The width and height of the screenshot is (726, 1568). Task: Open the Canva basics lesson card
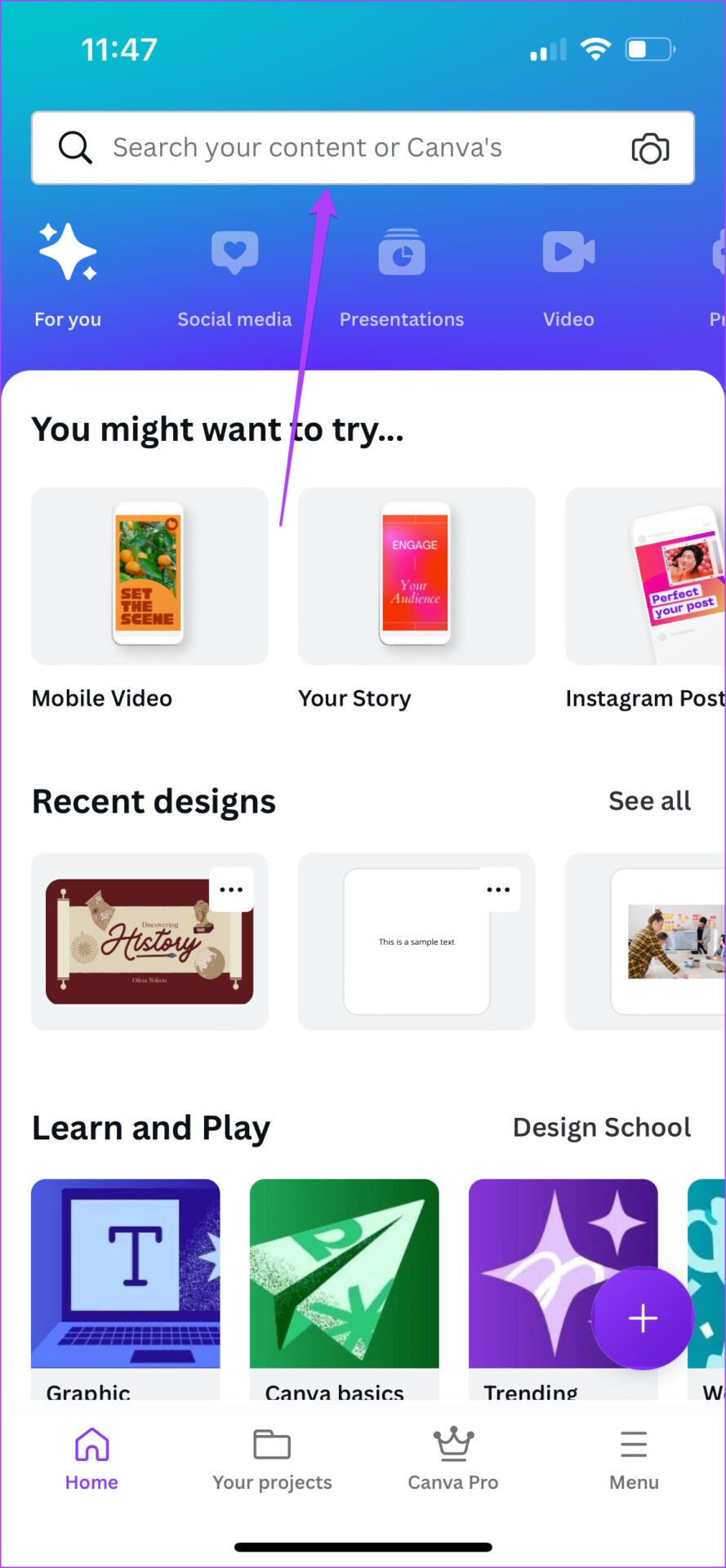point(344,1286)
